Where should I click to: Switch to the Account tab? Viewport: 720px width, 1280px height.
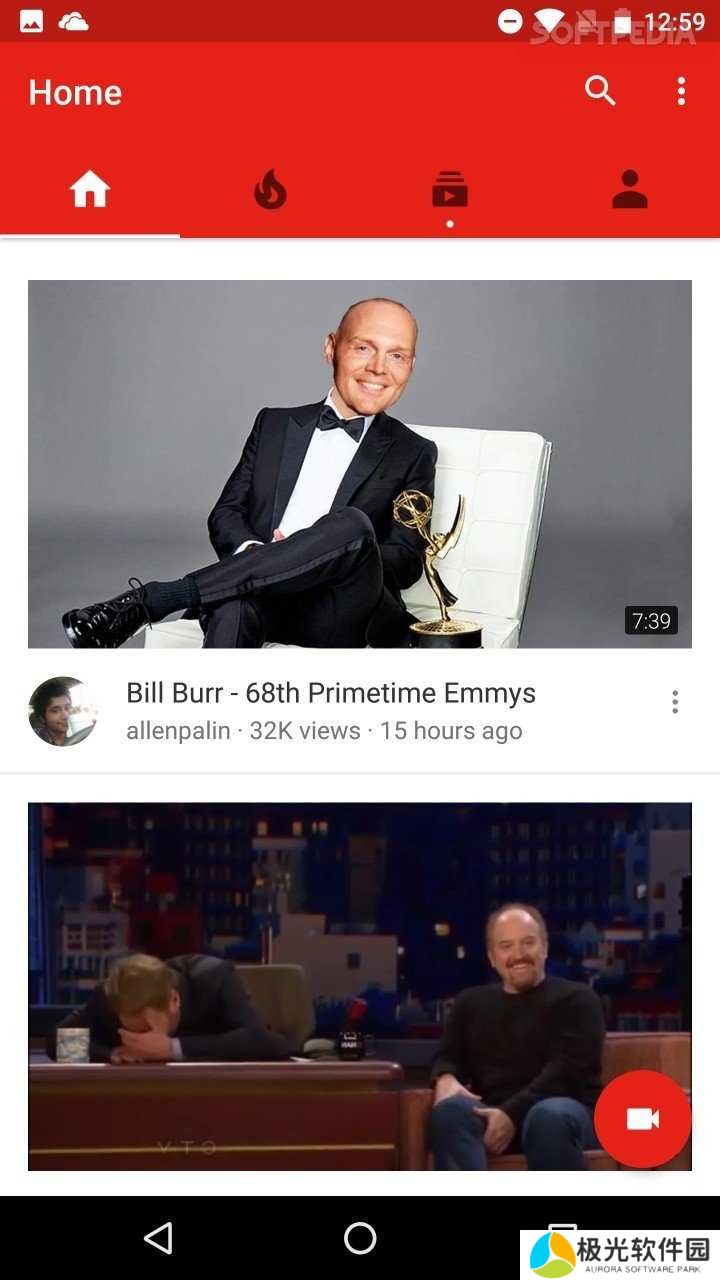pyautogui.click(x=630, y=189)
